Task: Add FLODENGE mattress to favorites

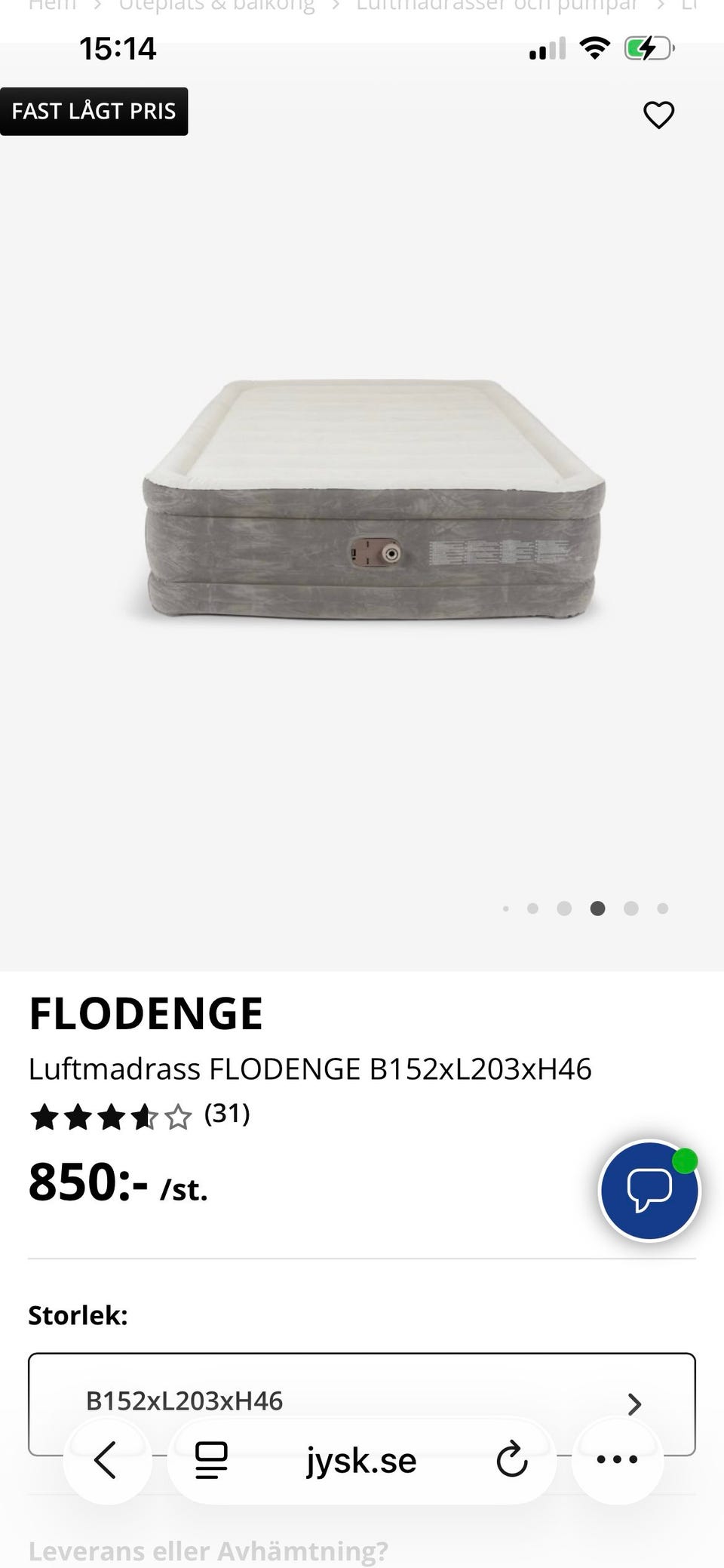Action: click(658, 115)
